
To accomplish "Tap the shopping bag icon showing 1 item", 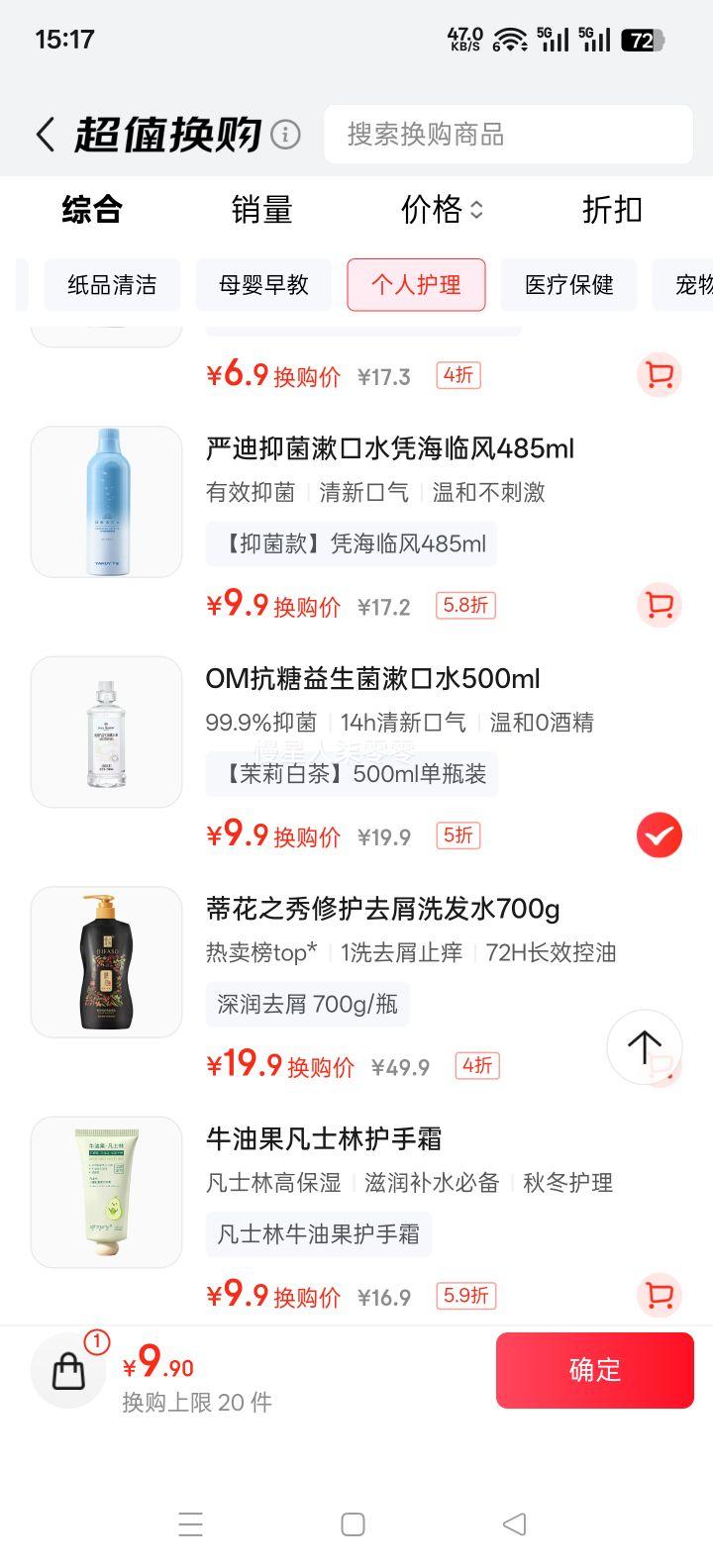I will coord(67,1370).
